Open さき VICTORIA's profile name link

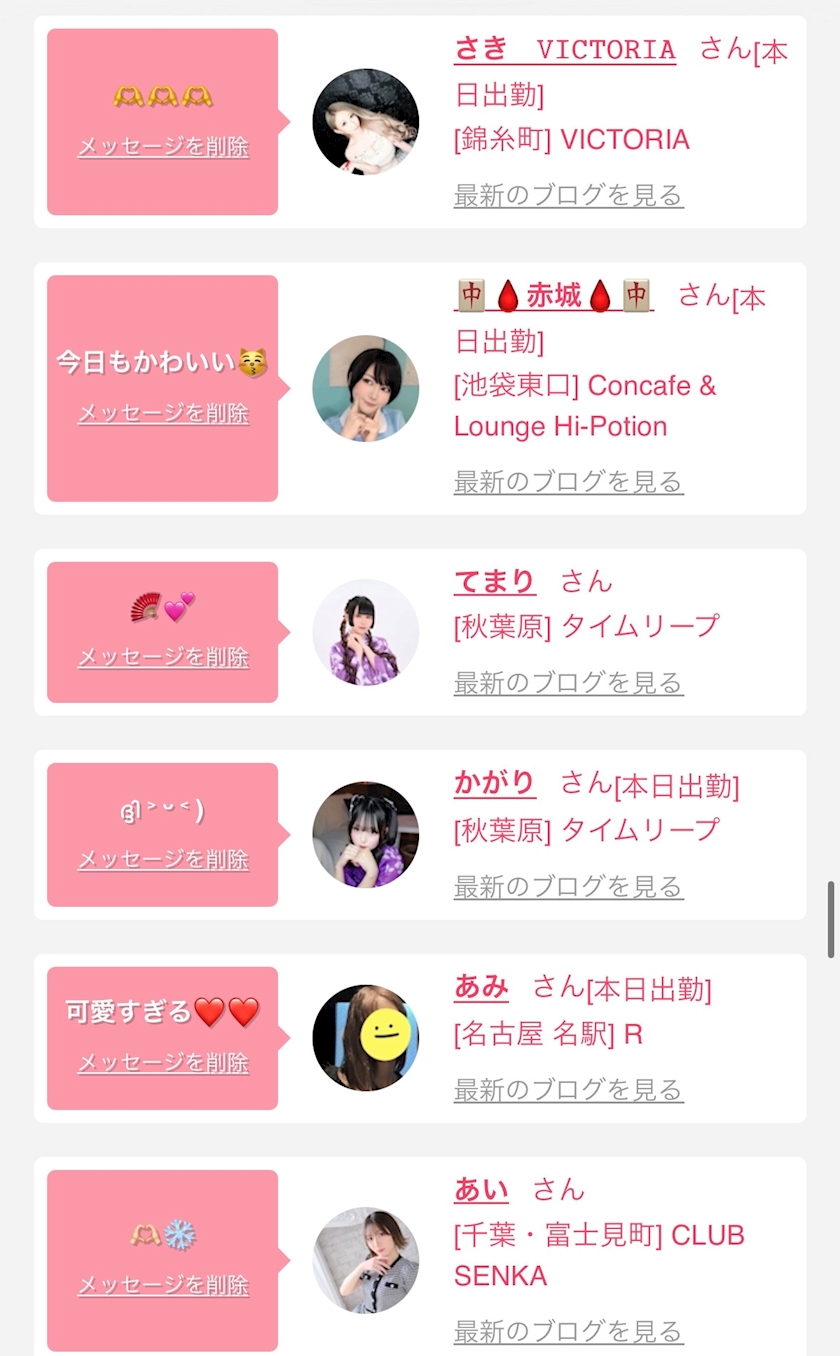[x=565, y=49]
